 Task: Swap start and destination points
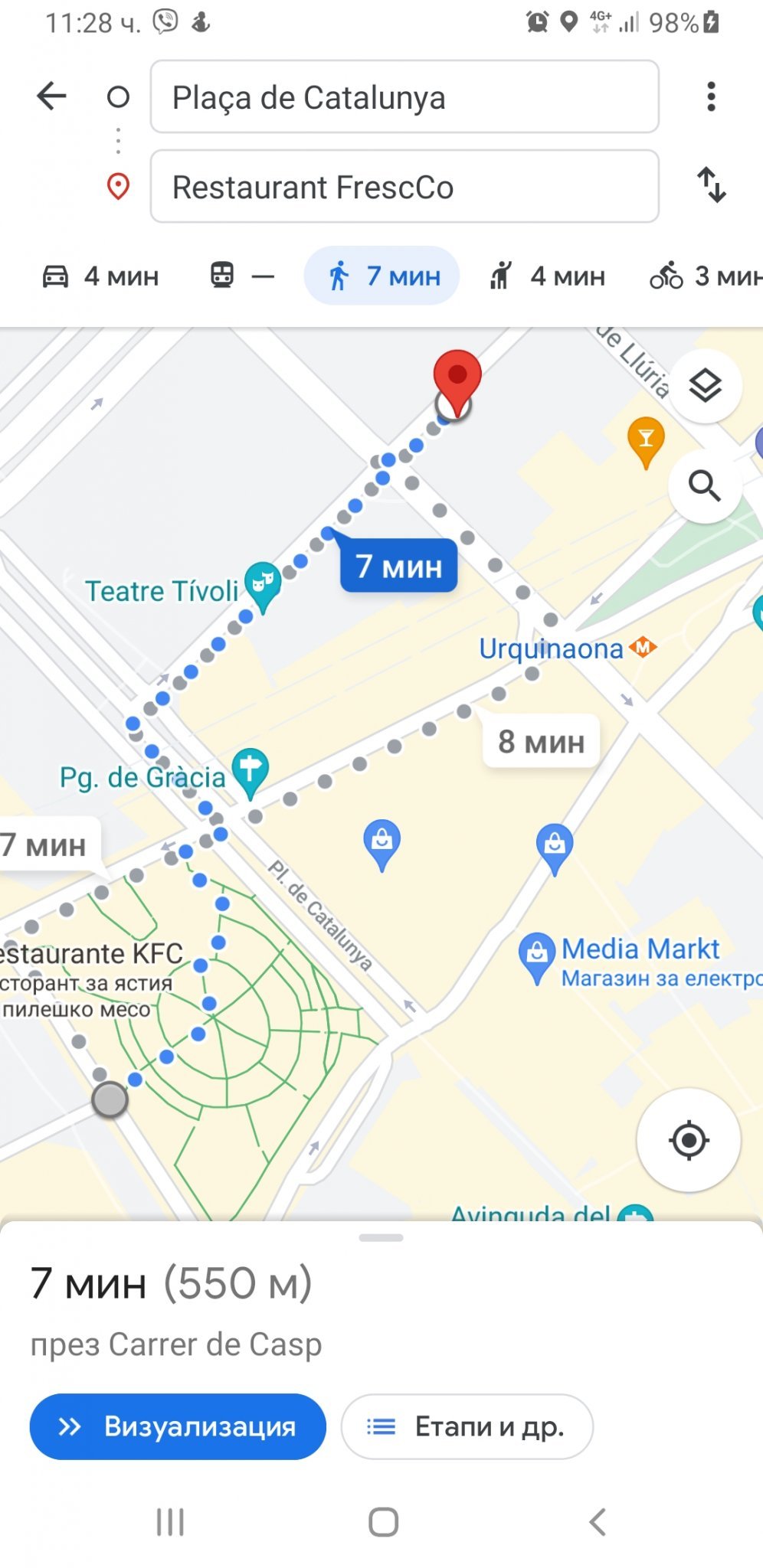tap(711, 185)
